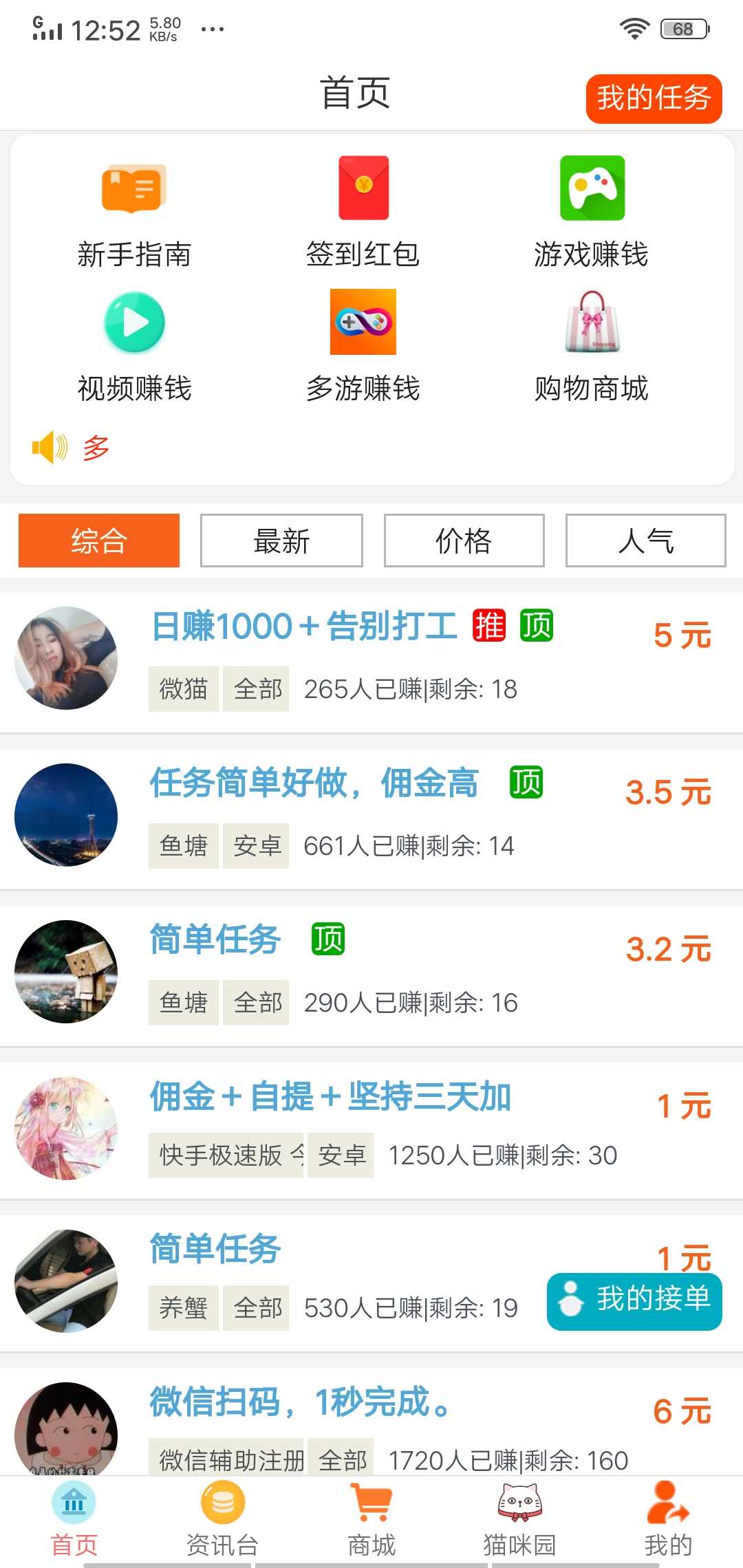Switch to the 人气 sorting tab

[645, 542]
